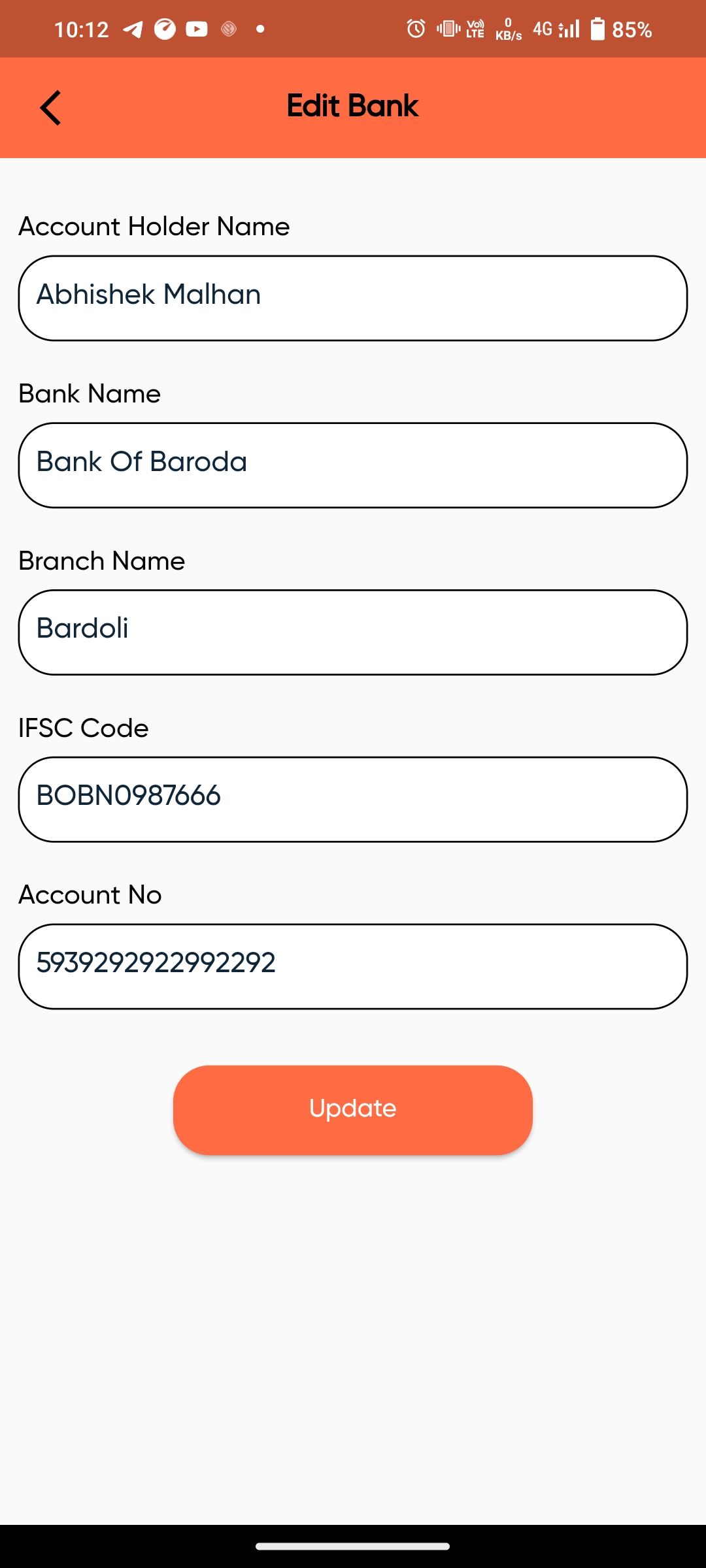The height and width of the screenshot is (1568, 706).
Task: Select the Branch Name input
Action: [353, 632]
